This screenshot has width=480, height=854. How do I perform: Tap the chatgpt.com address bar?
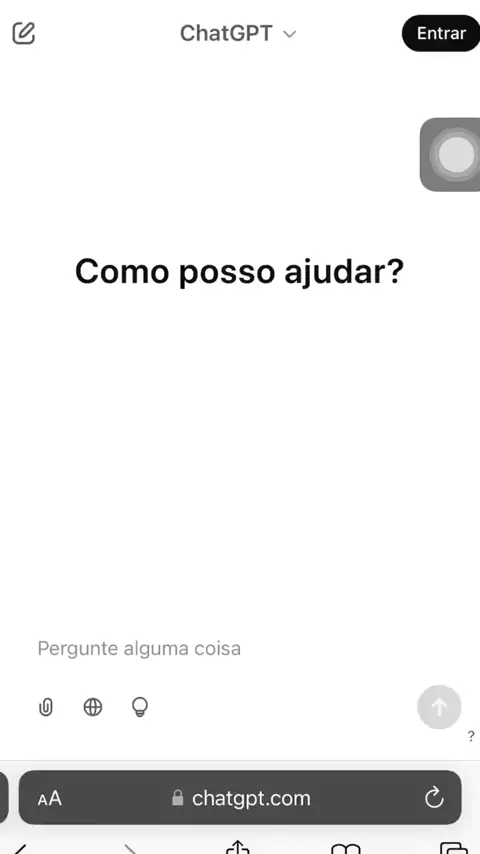coord(240,798)
